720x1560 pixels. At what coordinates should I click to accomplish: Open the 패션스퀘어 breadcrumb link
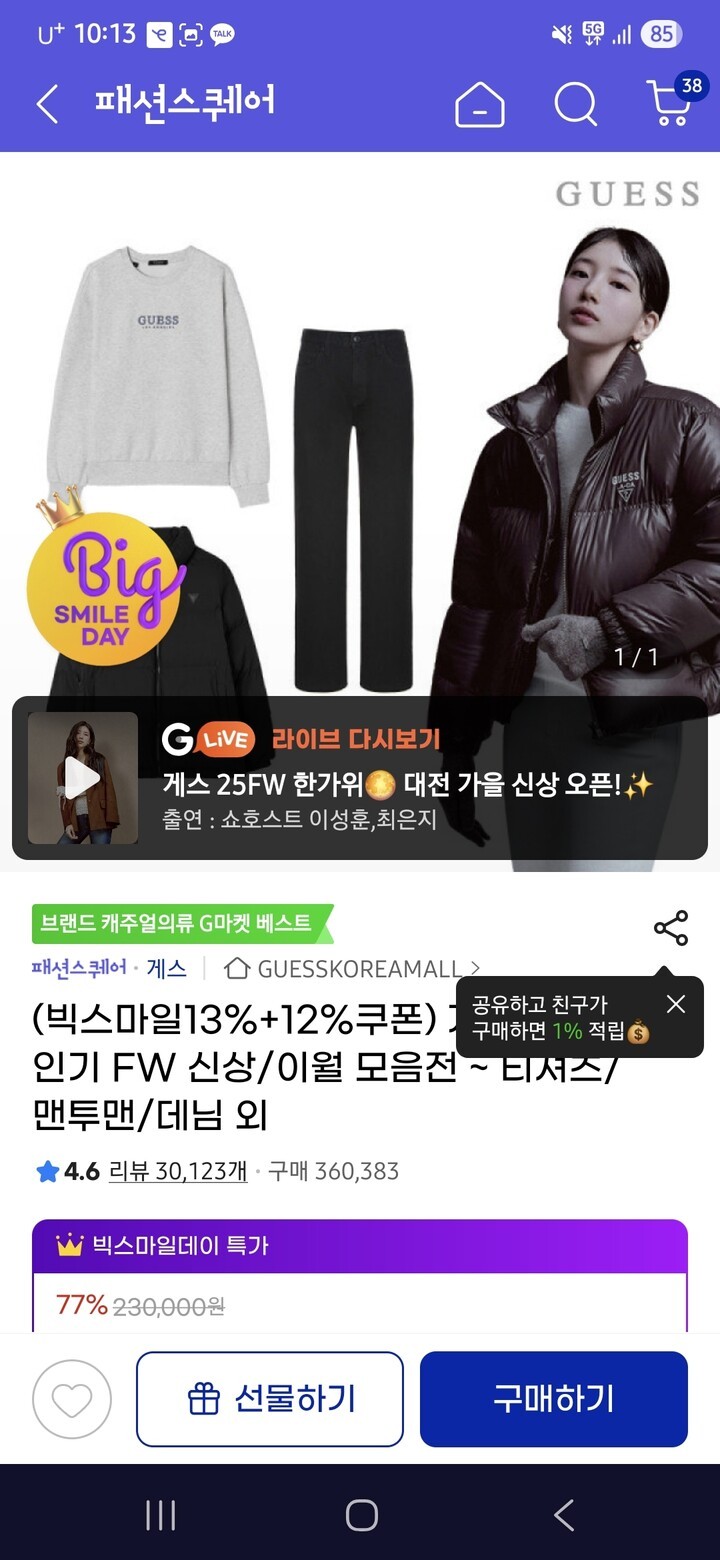tap(79, 968)
